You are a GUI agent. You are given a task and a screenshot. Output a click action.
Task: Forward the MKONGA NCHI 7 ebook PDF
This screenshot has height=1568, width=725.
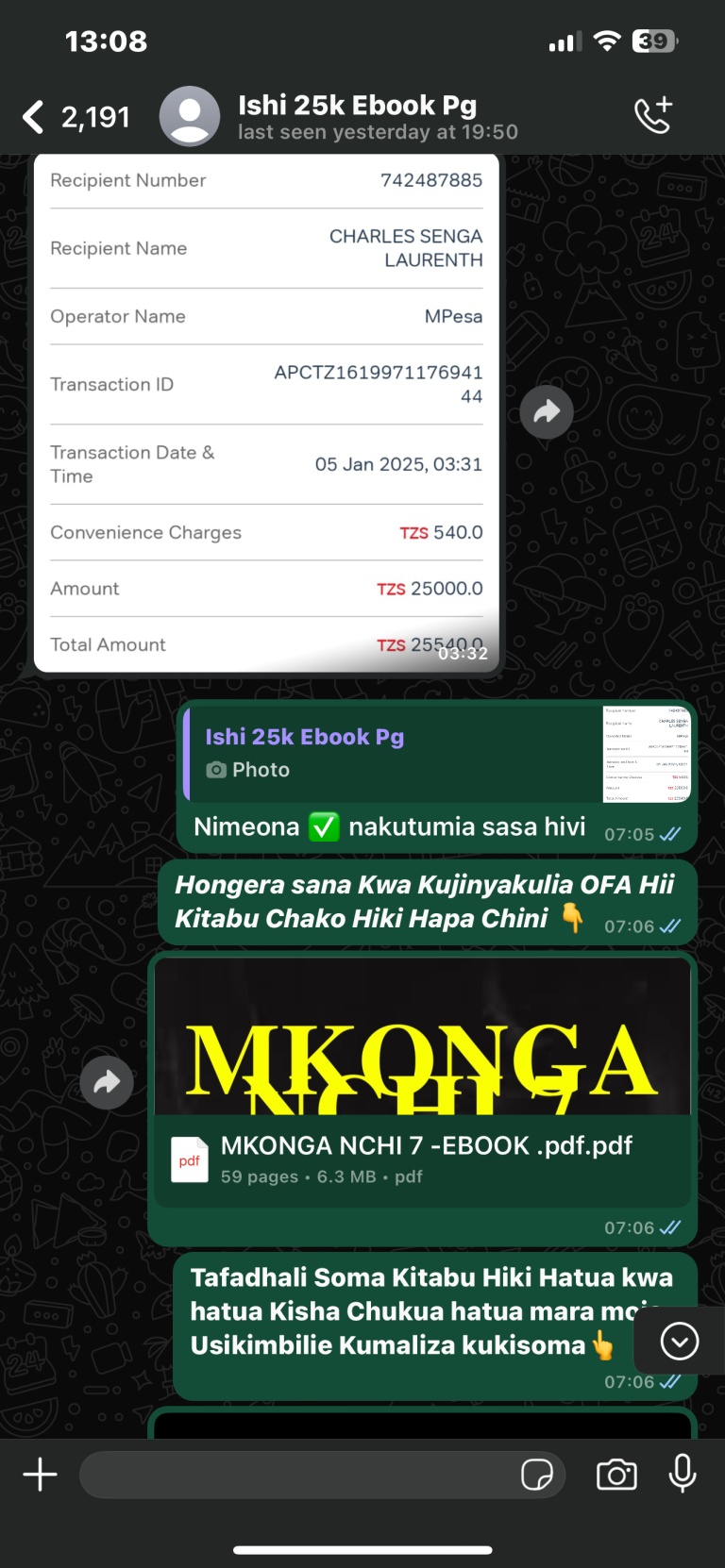click(107, 1082)
